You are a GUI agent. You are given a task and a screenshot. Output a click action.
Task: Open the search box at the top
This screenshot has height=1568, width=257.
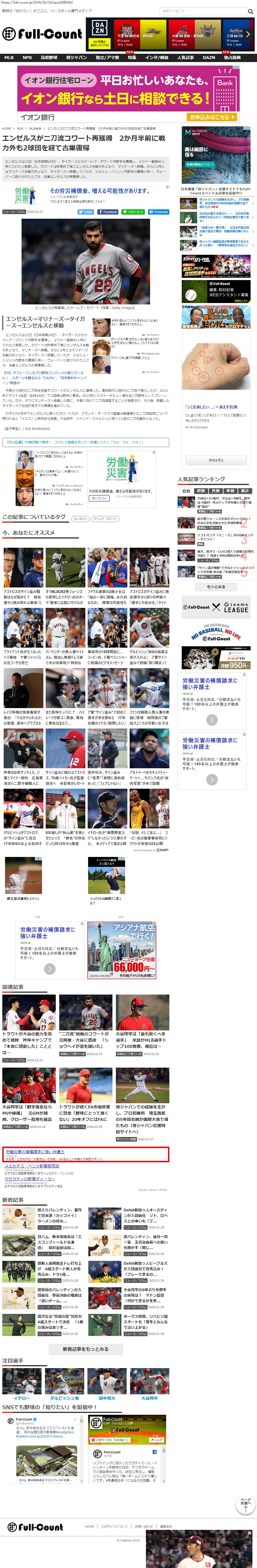202,11
